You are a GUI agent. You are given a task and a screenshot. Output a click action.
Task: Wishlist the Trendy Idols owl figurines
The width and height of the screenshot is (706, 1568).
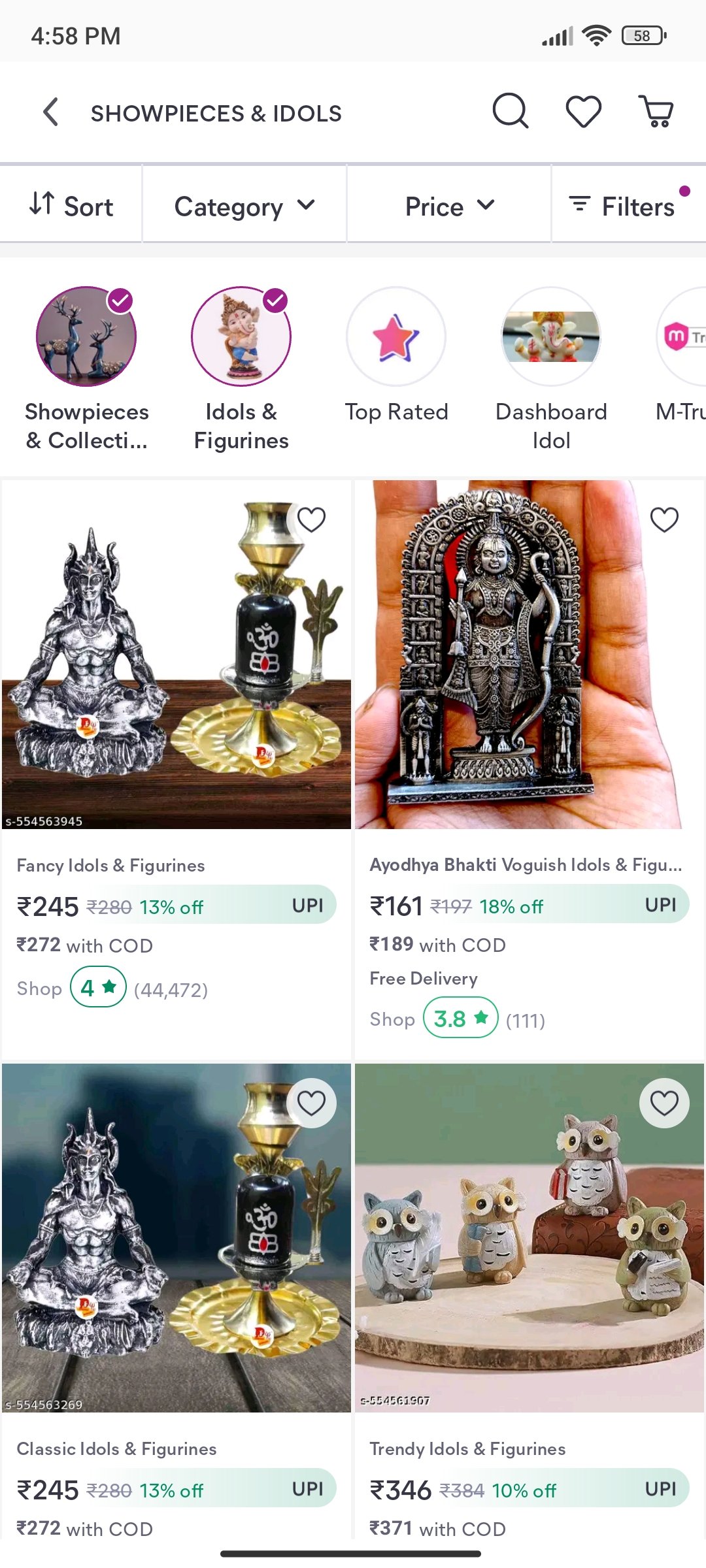pyautogui.click(x=664, y=1103)
